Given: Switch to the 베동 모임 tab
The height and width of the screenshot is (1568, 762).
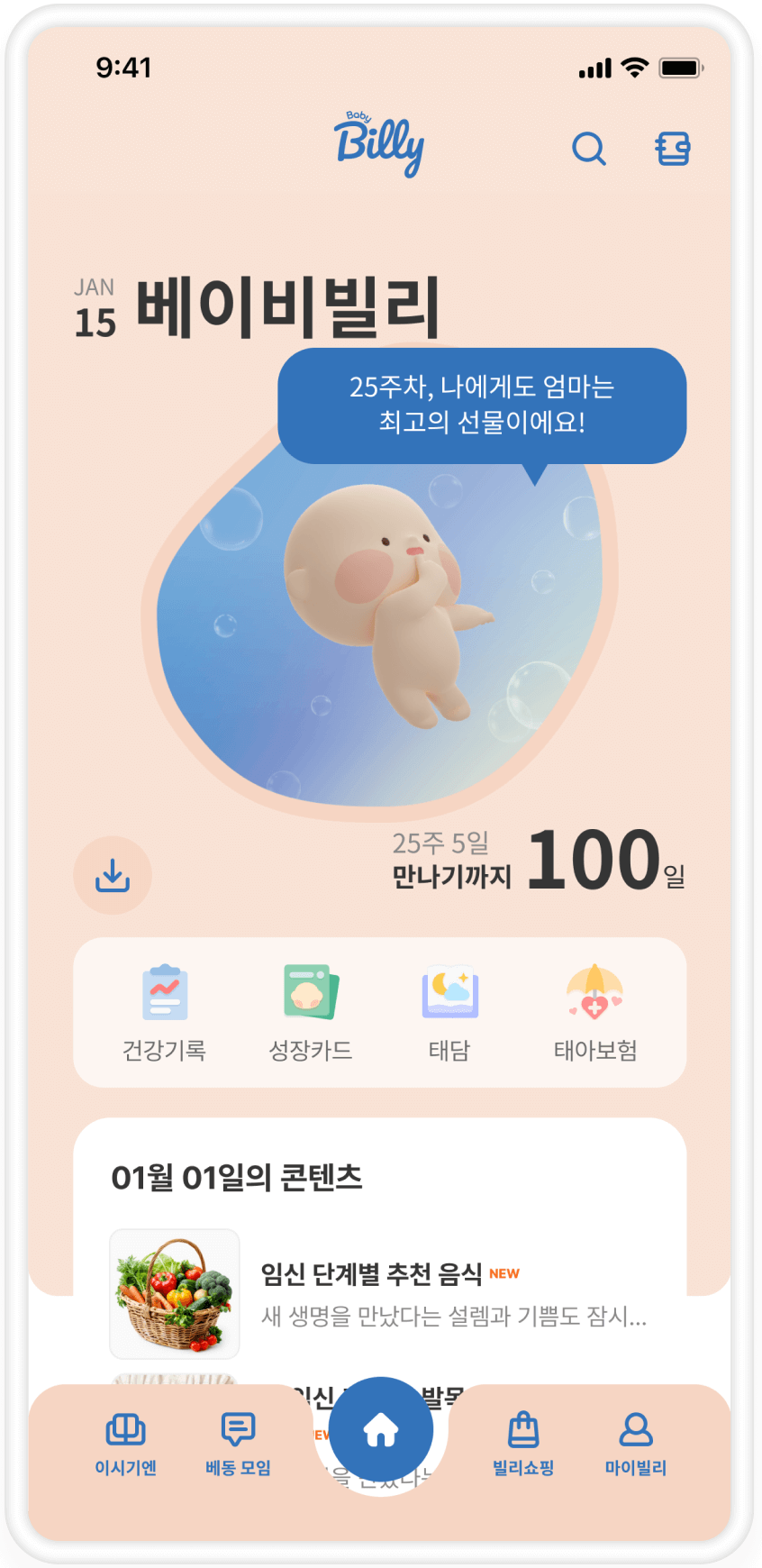Looking at the screenshot, I should pos(238,1444).
